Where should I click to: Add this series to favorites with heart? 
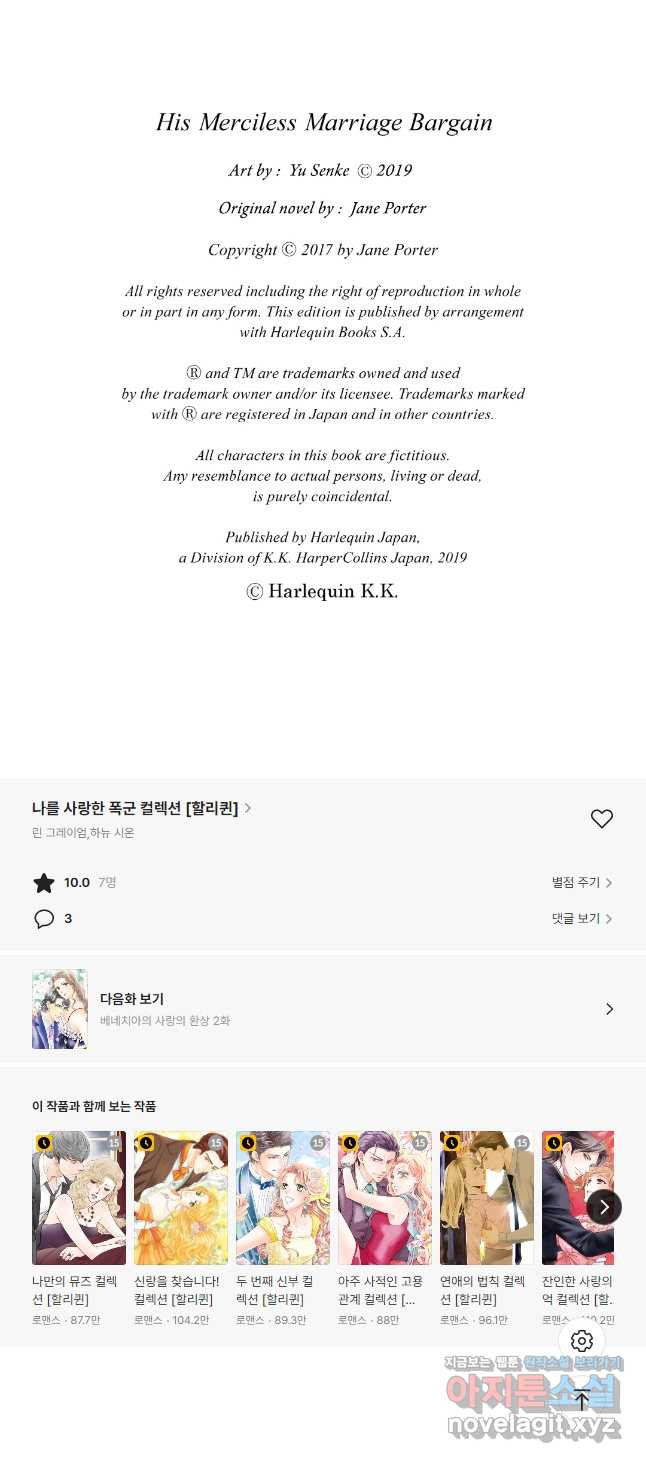[601, 819]
